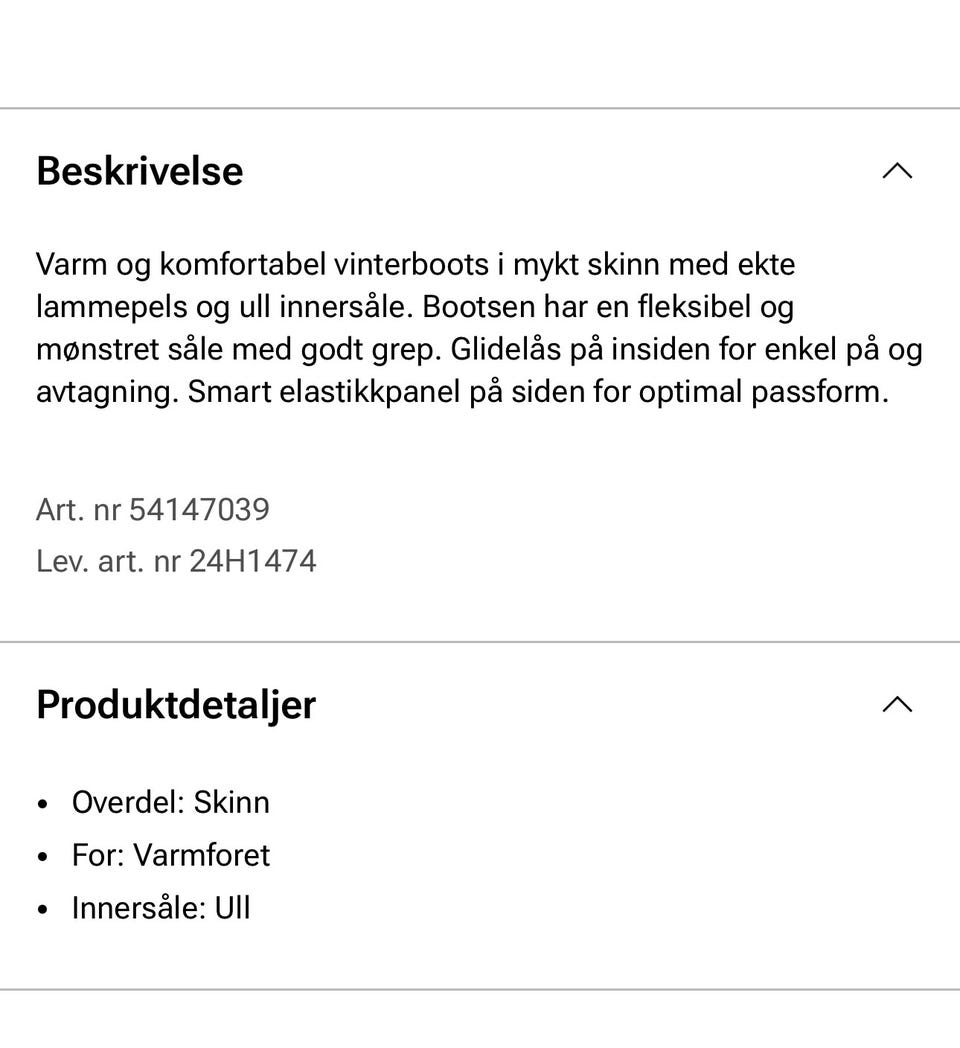Select the Beskrivelse section heading
Screen dimensions: 960x1048
point(139,171)
